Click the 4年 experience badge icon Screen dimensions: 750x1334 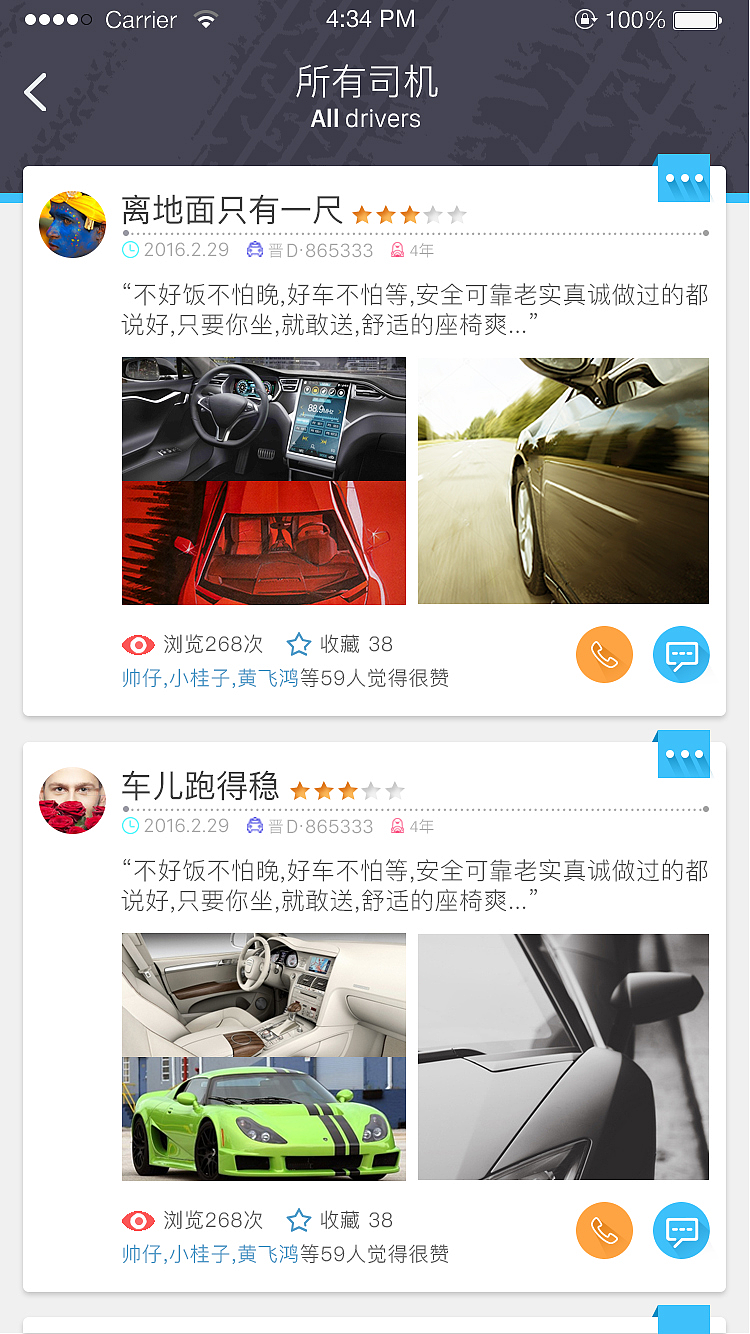pyautogui.click(x=396, y=250)
